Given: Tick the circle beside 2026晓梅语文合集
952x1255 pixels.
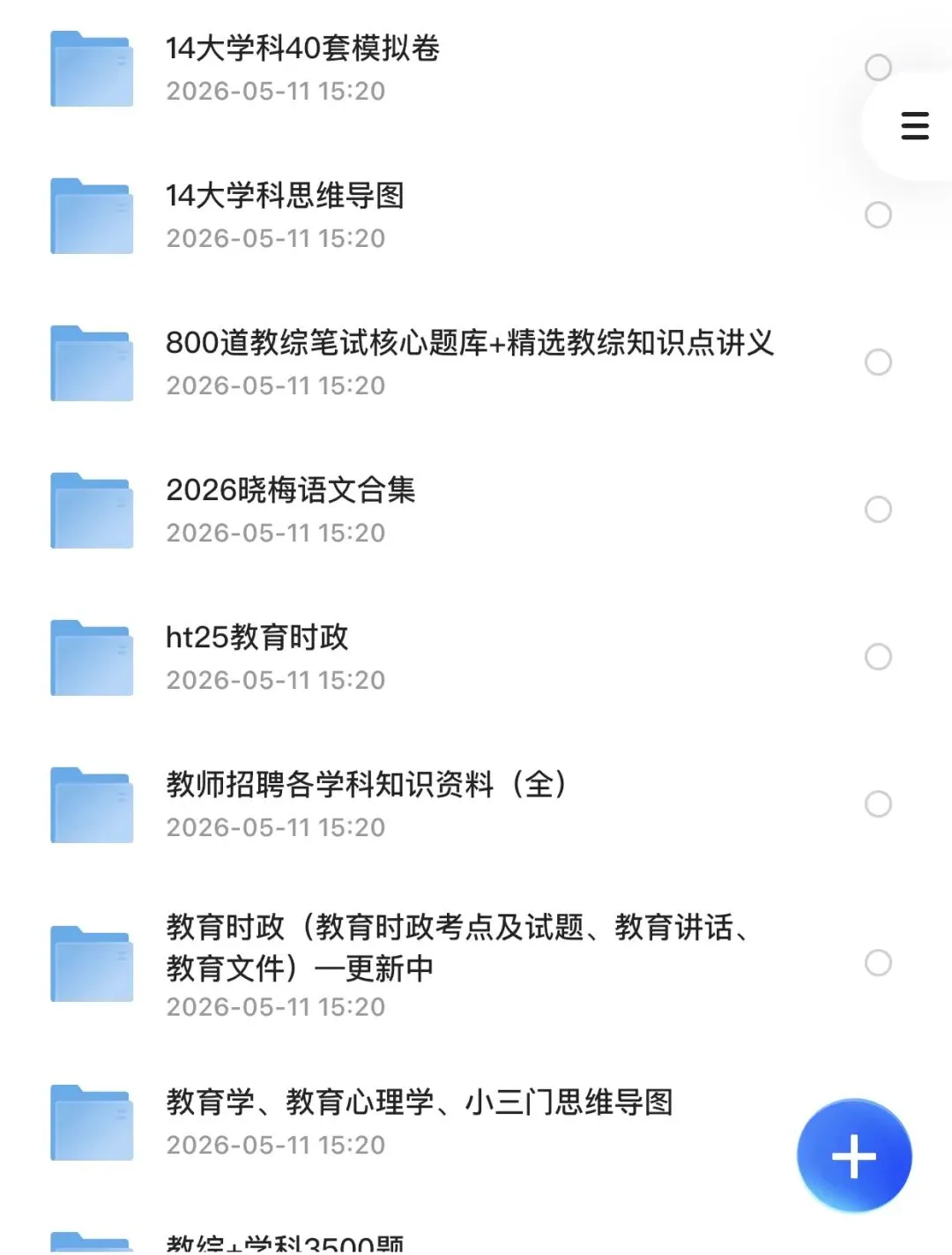Looking at the screenshot, I should [878, 510].
